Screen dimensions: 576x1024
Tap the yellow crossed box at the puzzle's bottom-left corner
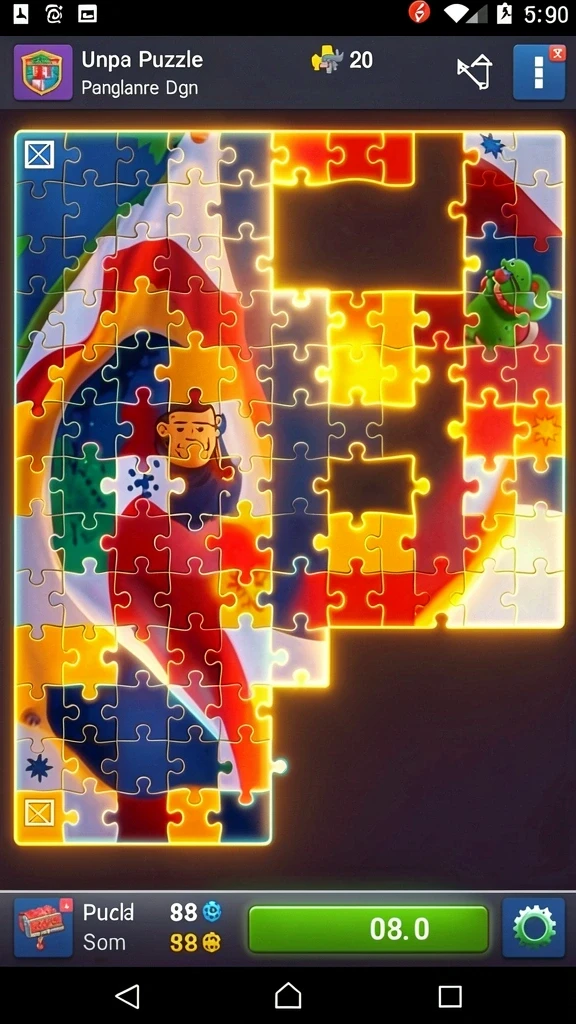click(x=39, y=814)
